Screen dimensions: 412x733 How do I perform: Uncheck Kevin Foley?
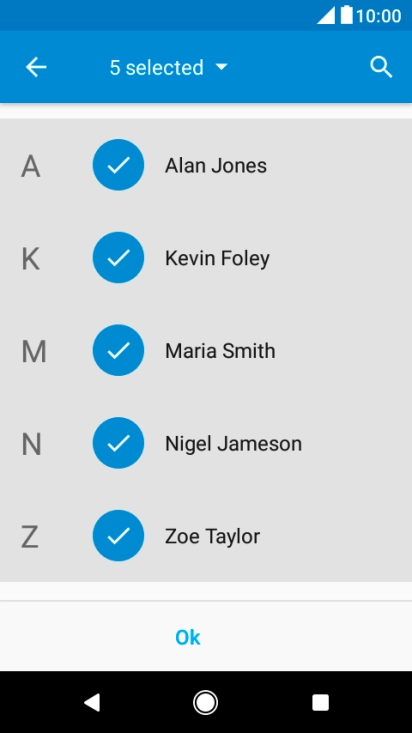(118, 258)
